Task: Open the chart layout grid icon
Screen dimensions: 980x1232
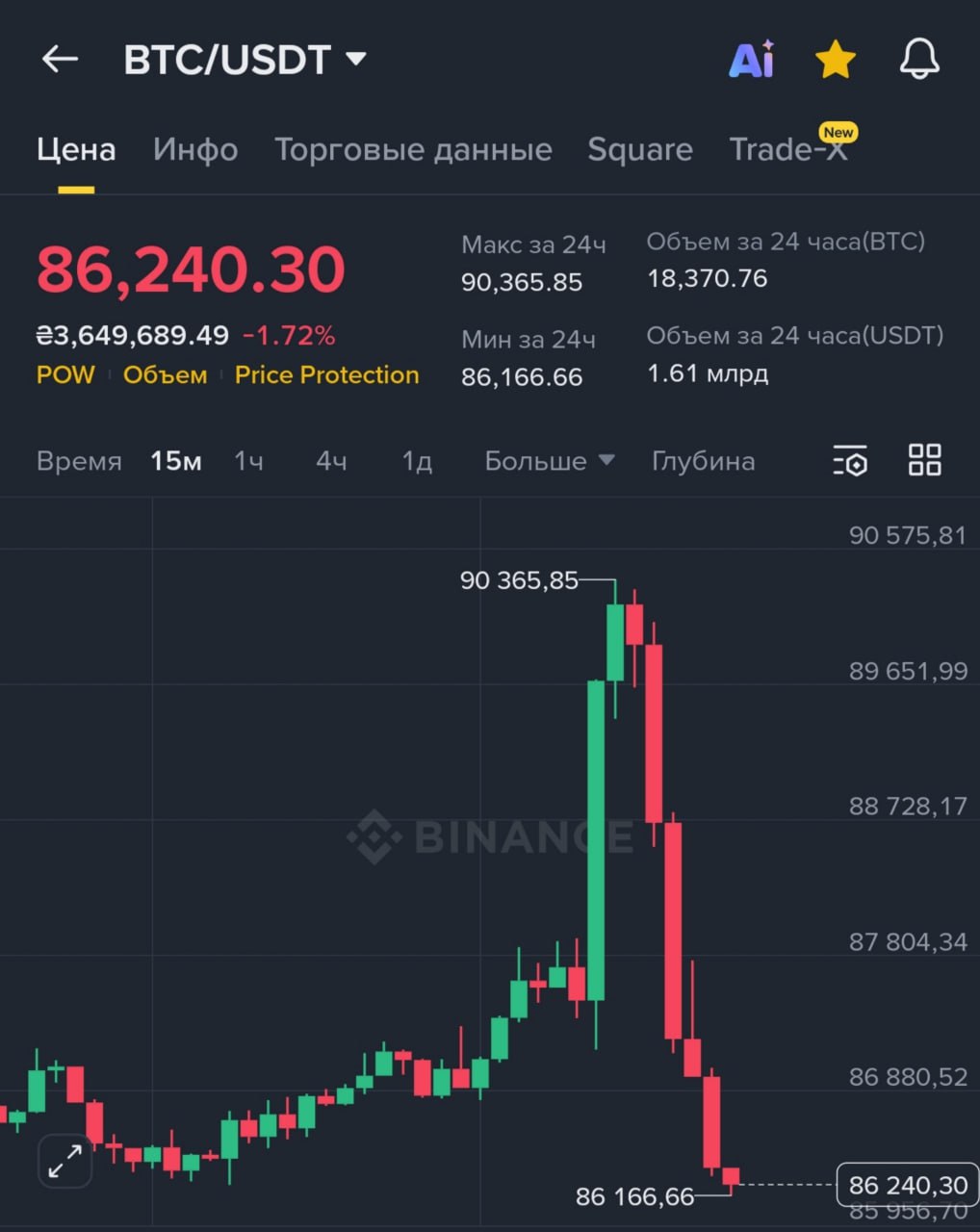Action: point(924,461)
